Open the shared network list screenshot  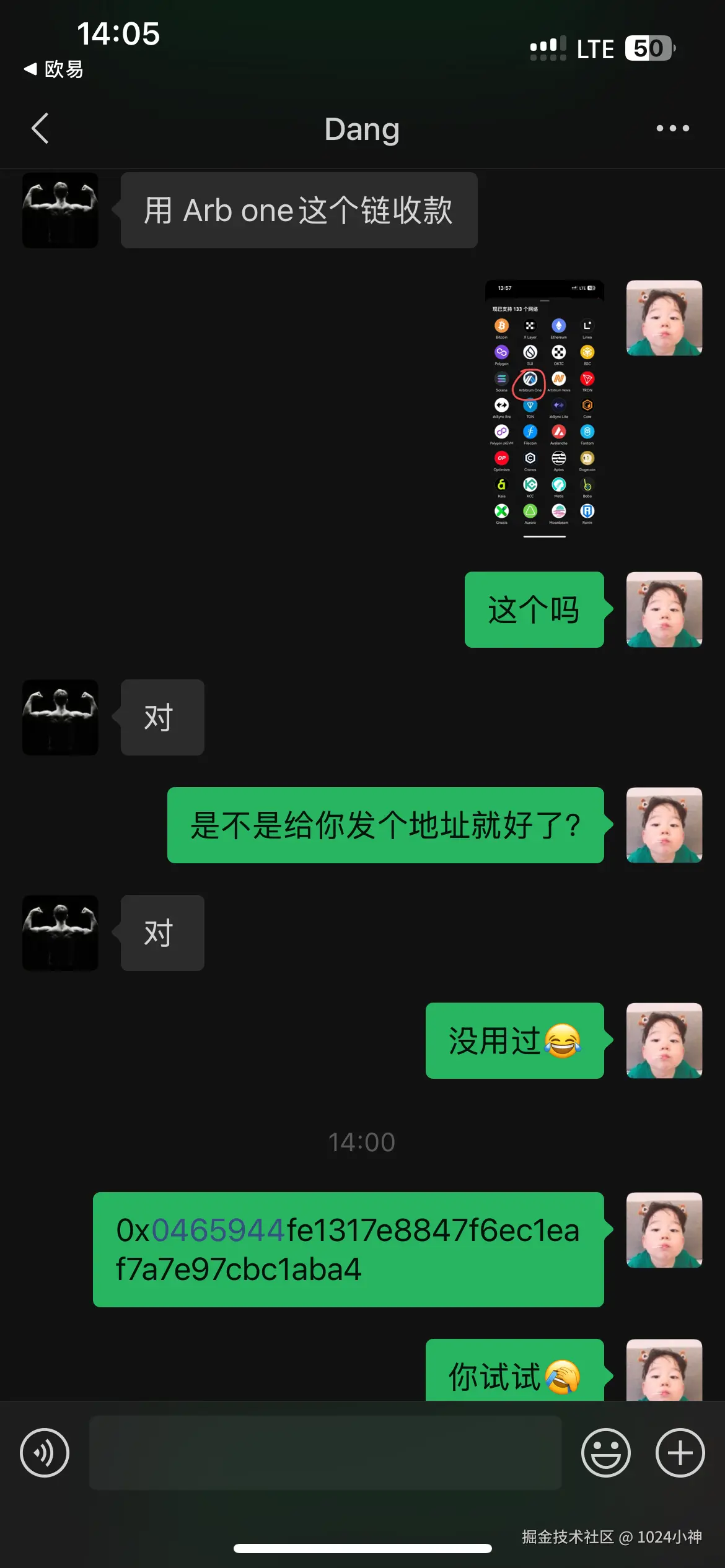[544, 409]
